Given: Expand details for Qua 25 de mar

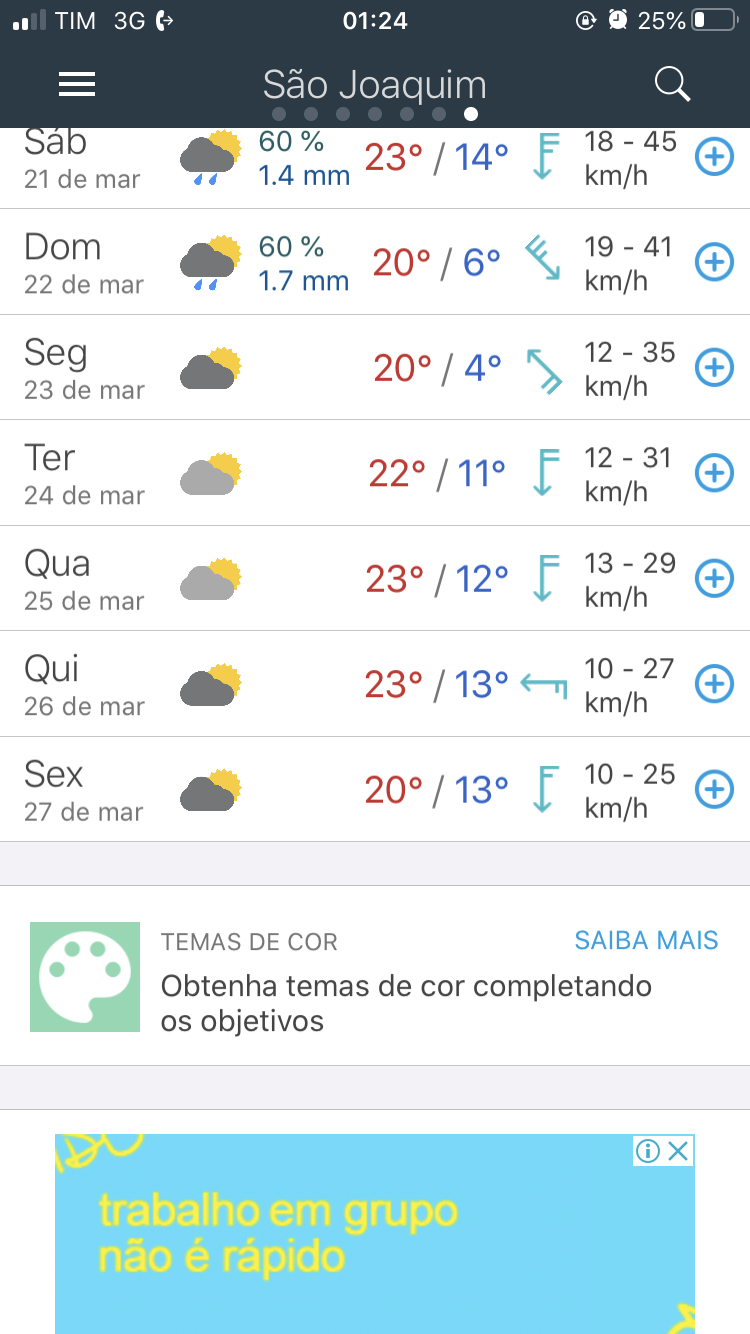Looking at the screenshot, I should tap(714, 579).
